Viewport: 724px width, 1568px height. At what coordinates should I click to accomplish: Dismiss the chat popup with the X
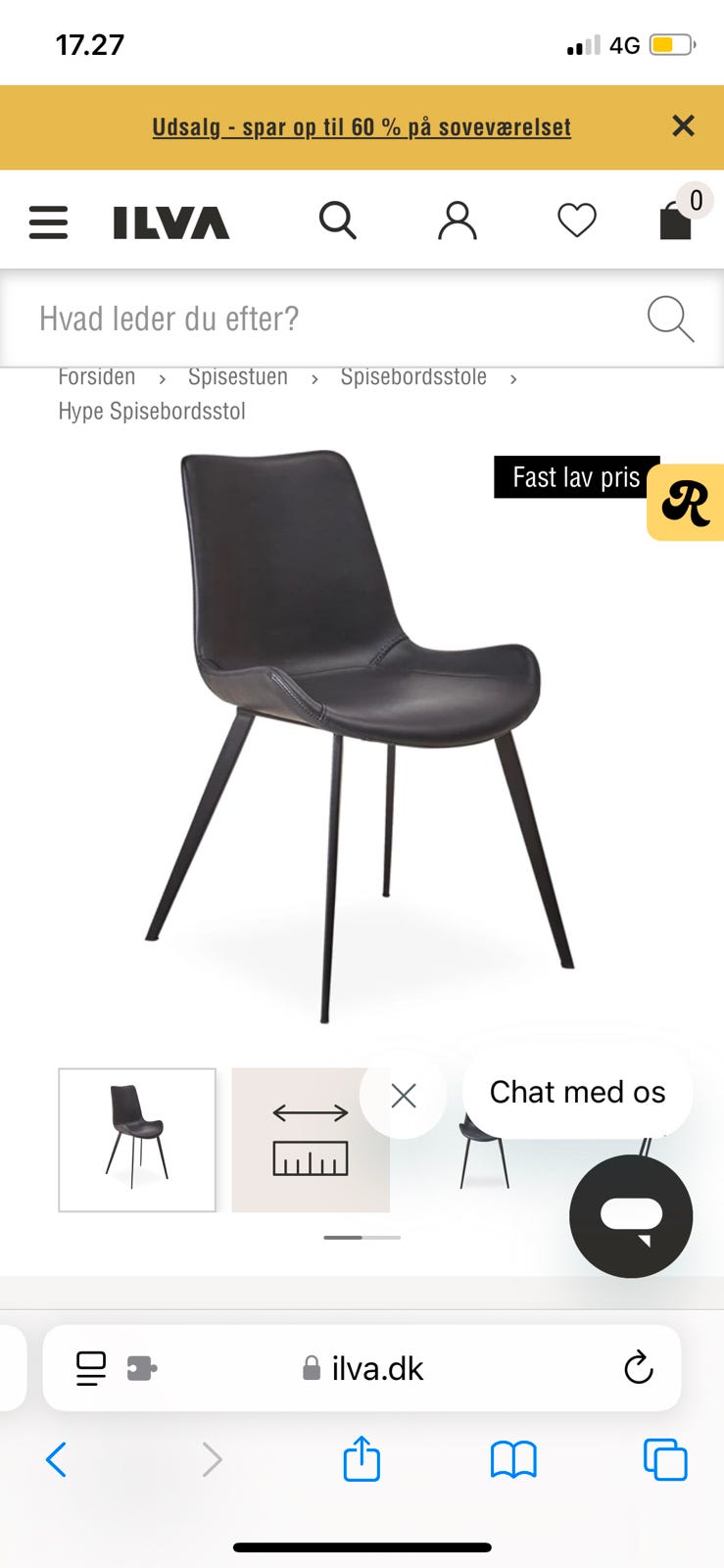403,1096
